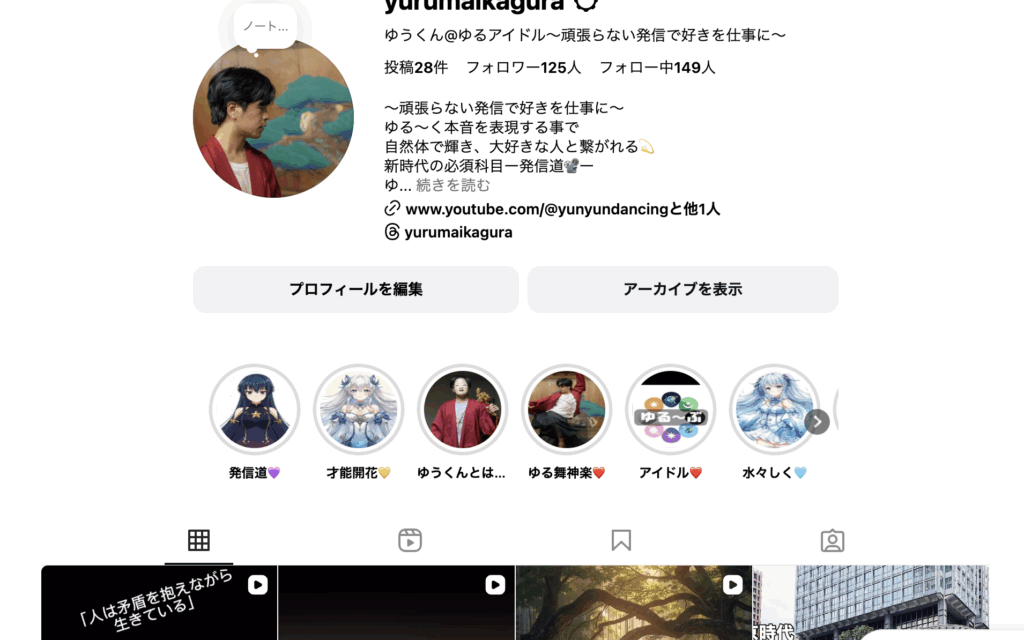Image resolution: width=1024 pixels, height=640 pixels.
Task: Tap アーカイブを表示 button
Action: point(682,289)
